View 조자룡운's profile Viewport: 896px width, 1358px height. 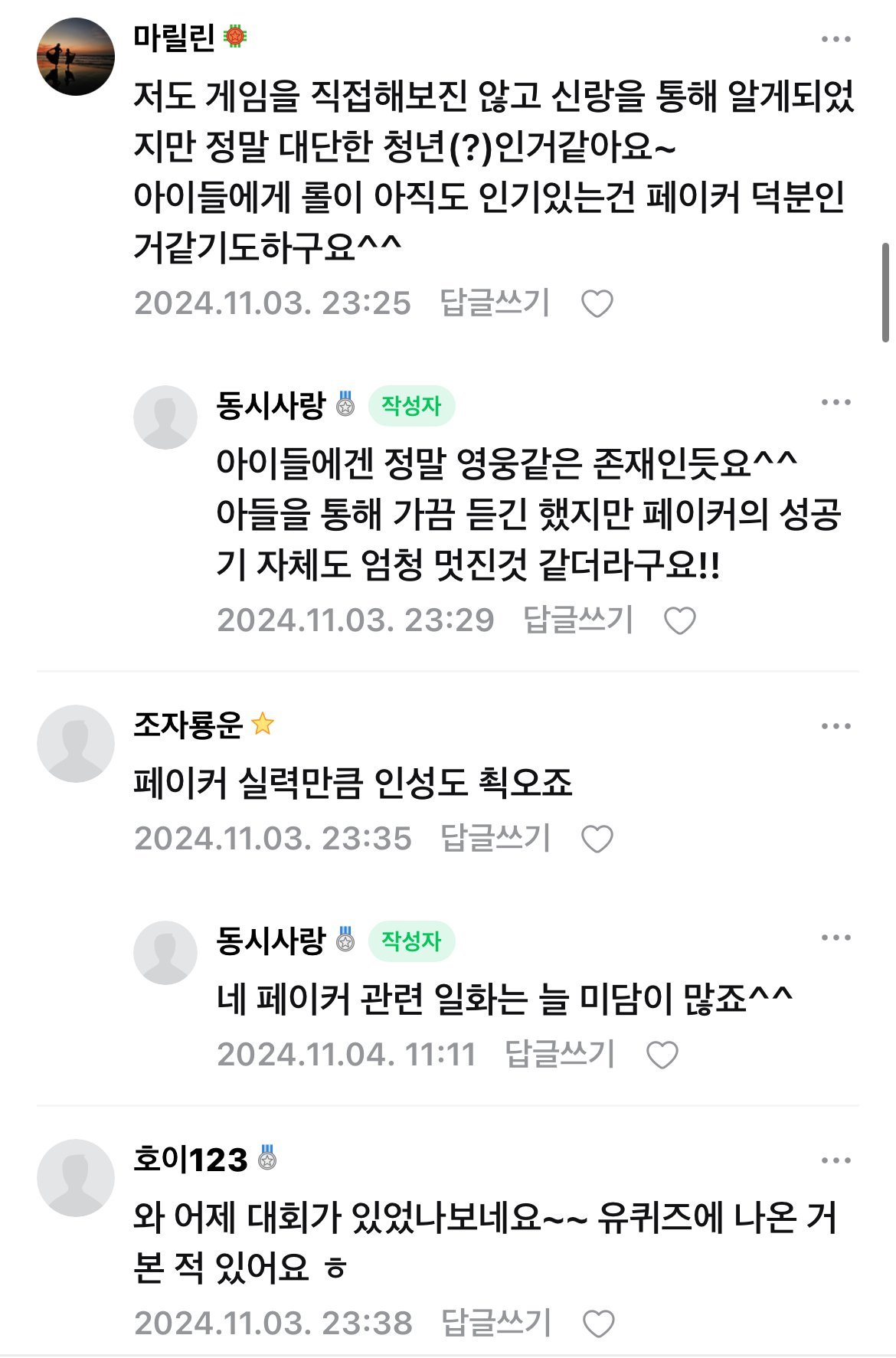click(76, 744)
